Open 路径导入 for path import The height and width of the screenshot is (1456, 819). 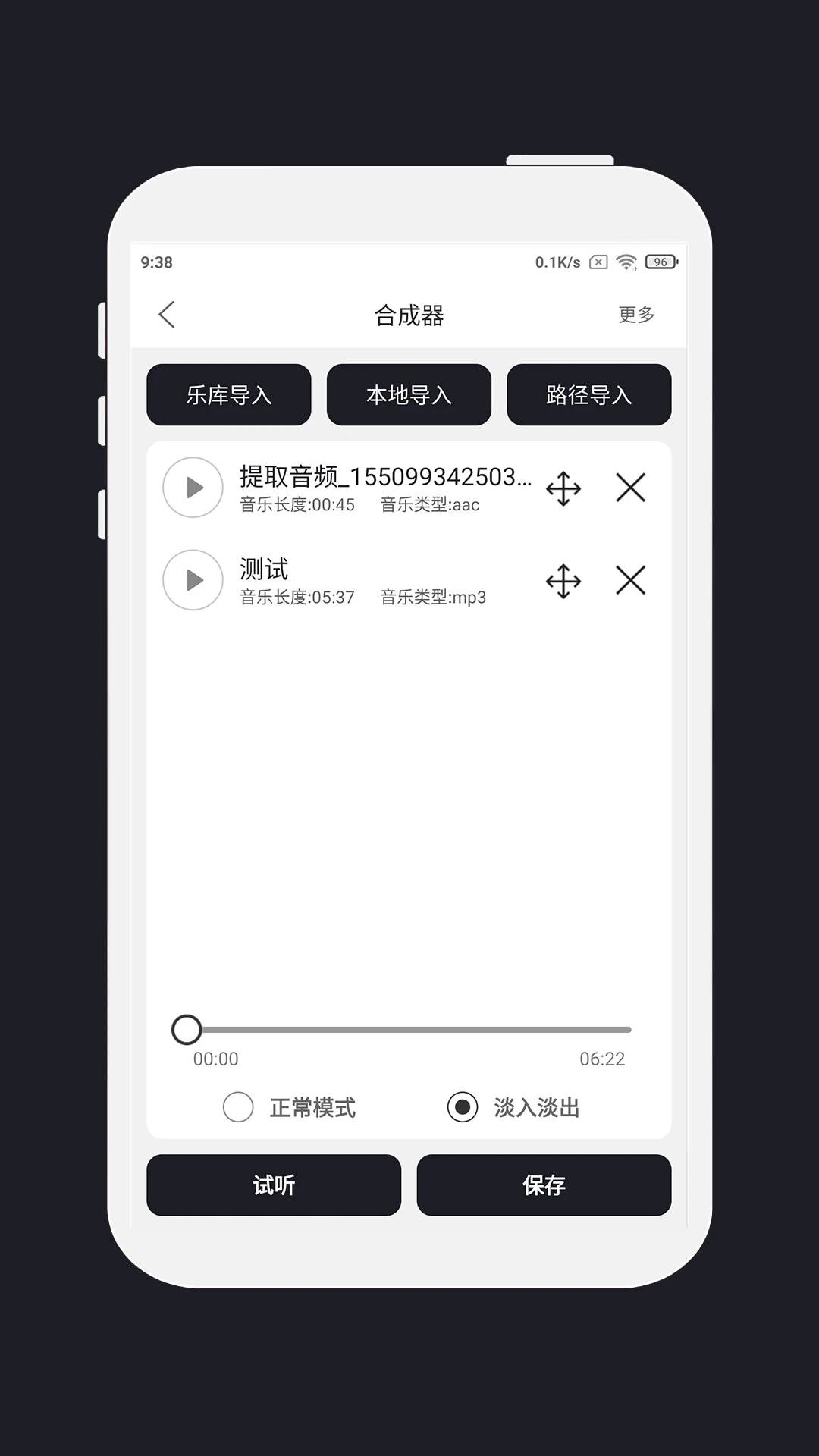pos(589,394)
